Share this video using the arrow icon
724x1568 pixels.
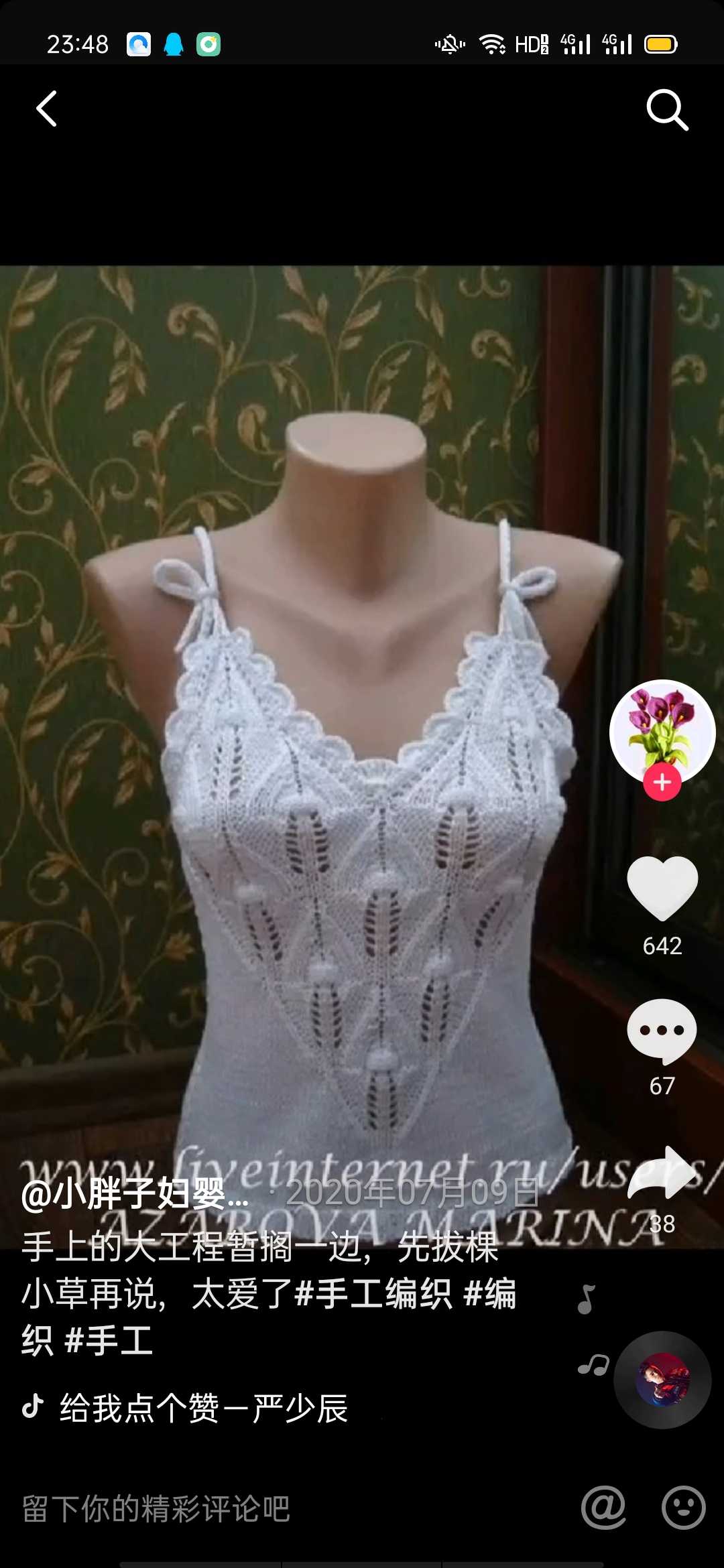662,1173
